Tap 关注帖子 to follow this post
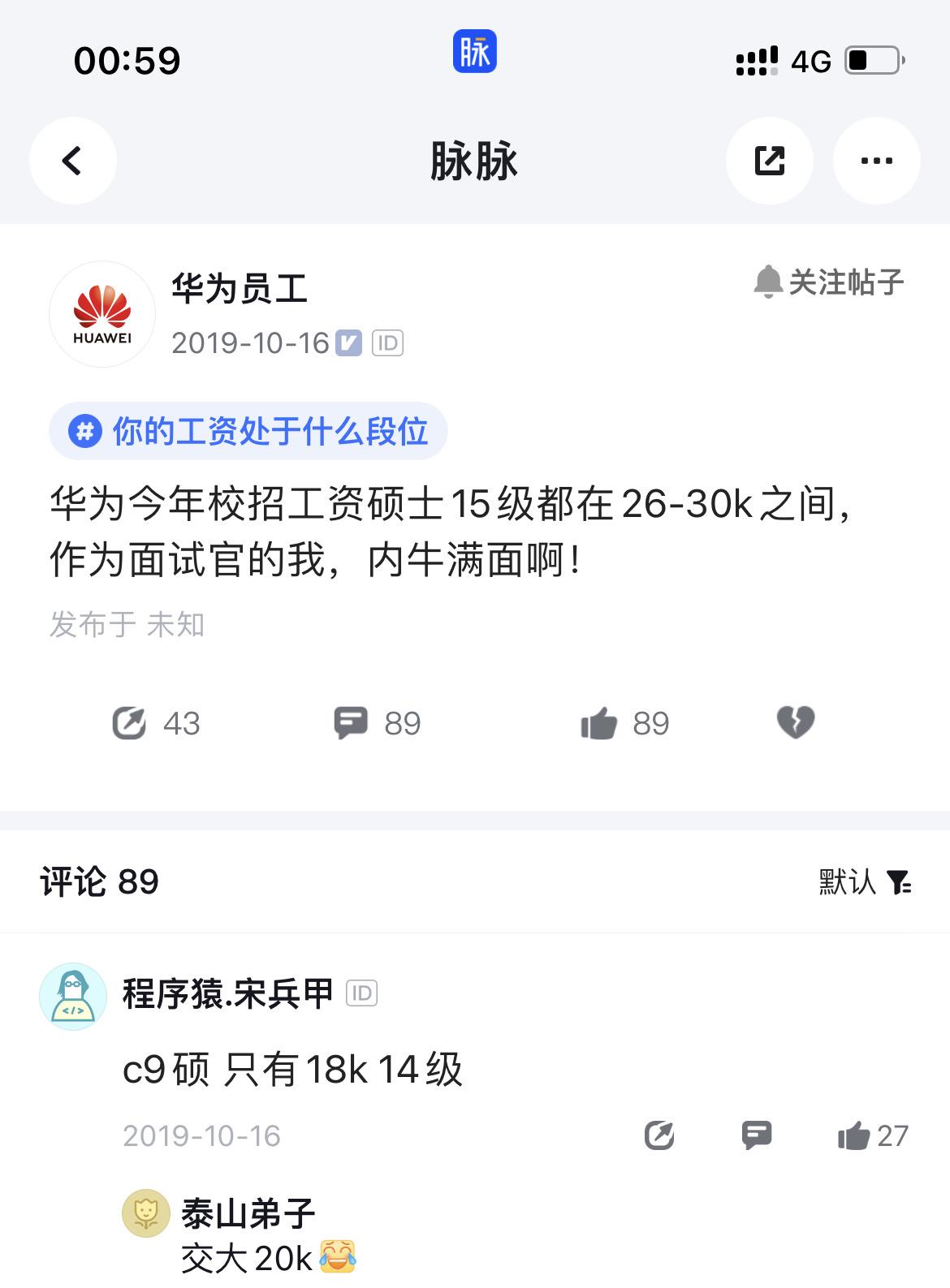Screen dimensions: 950x1288 (828, 282)
